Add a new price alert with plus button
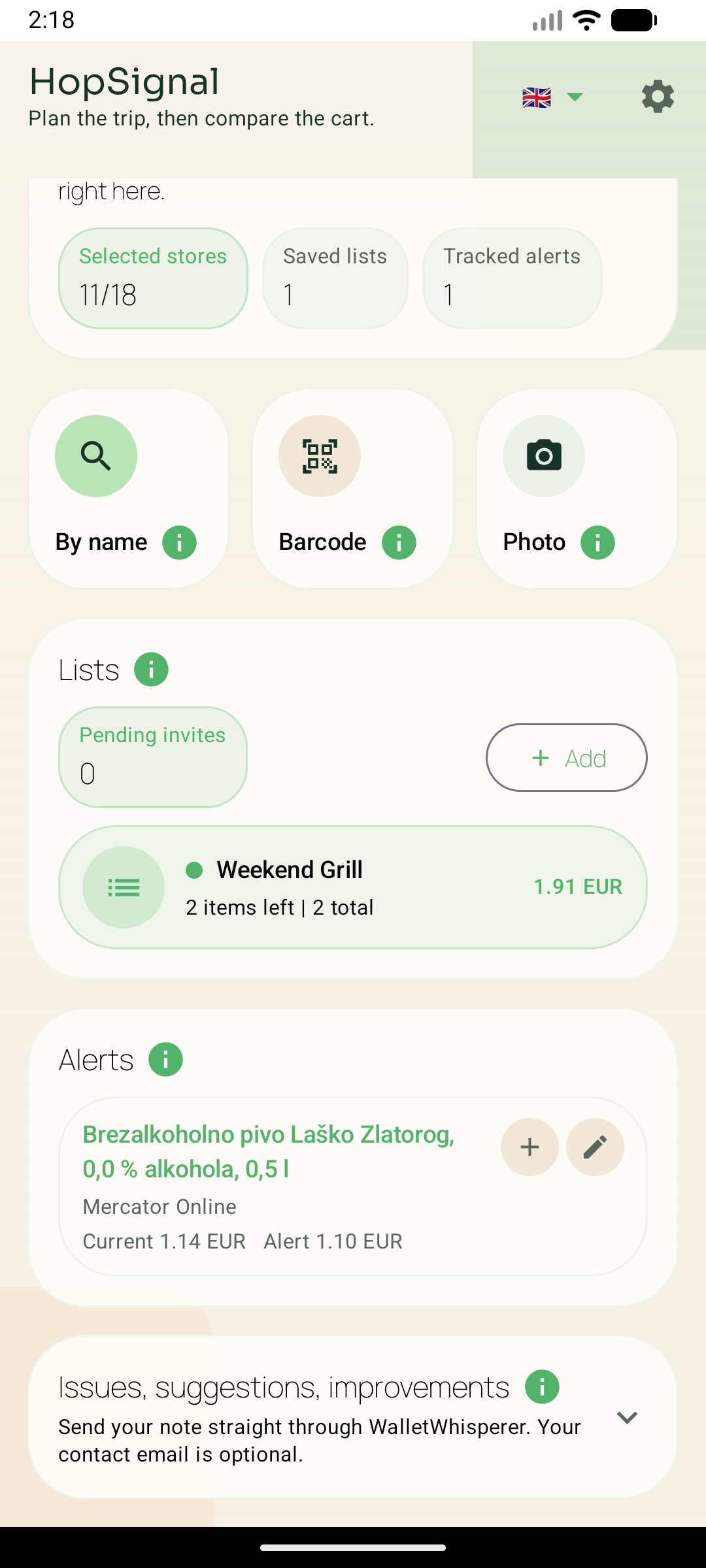The image size is (706, 1568). (x=529, y=1147)
